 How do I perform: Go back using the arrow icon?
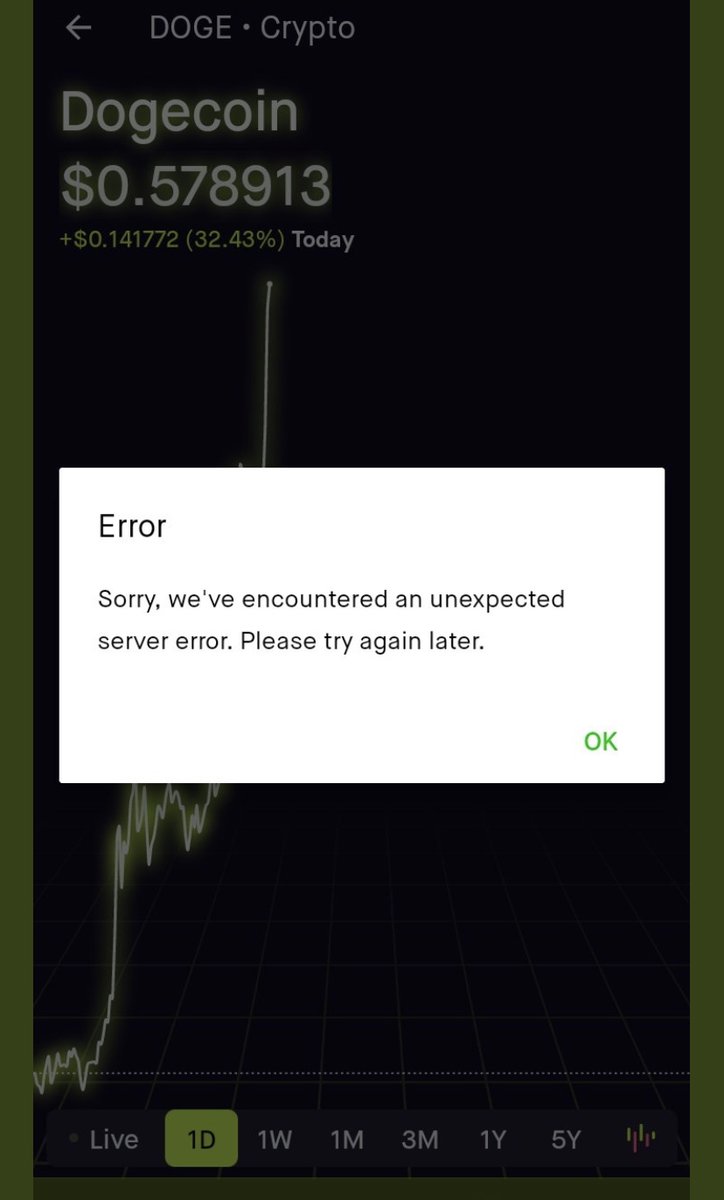pos(78,28)
